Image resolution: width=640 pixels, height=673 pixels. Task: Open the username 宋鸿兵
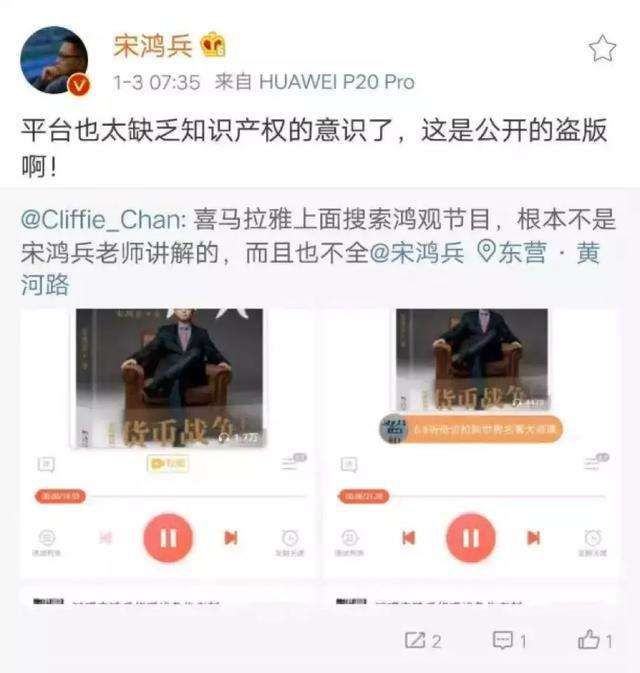(x=152, y=45)
